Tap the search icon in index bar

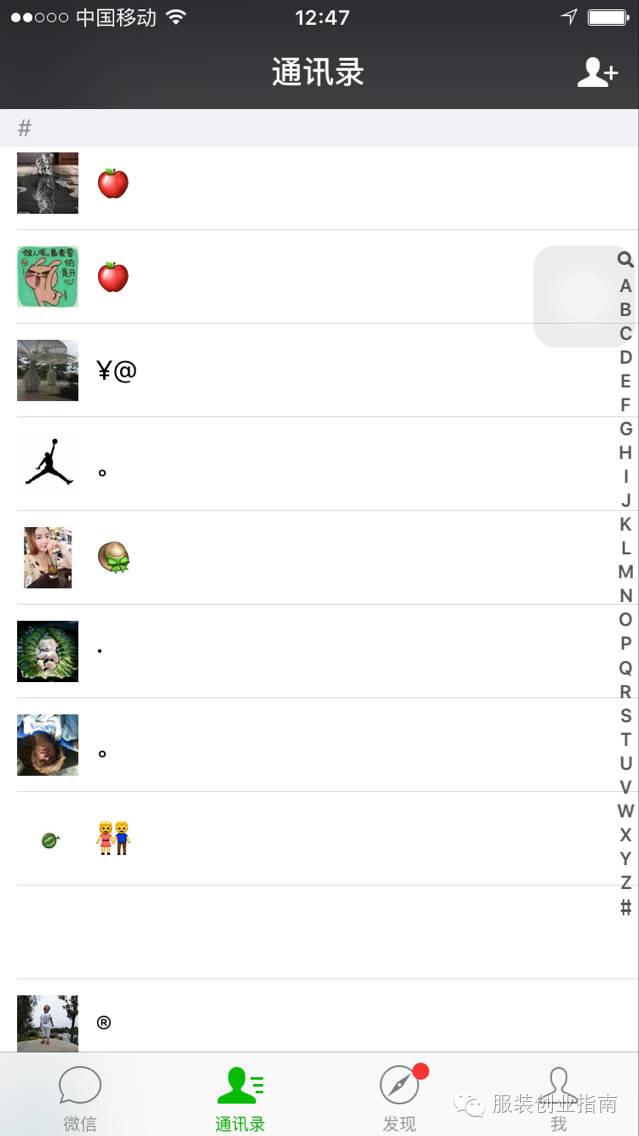tap(626, 260)
